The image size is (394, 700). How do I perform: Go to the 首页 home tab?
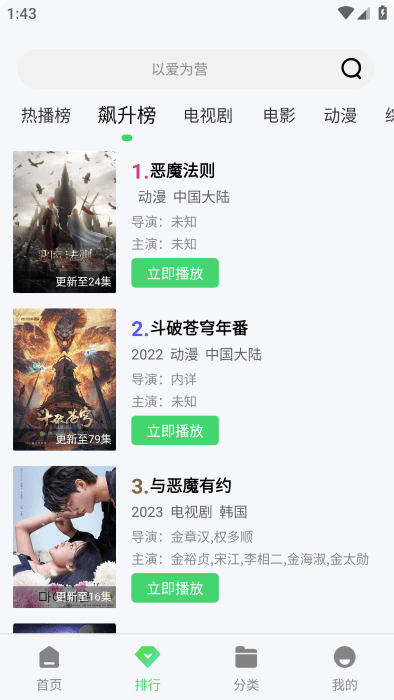click(49, 668)
